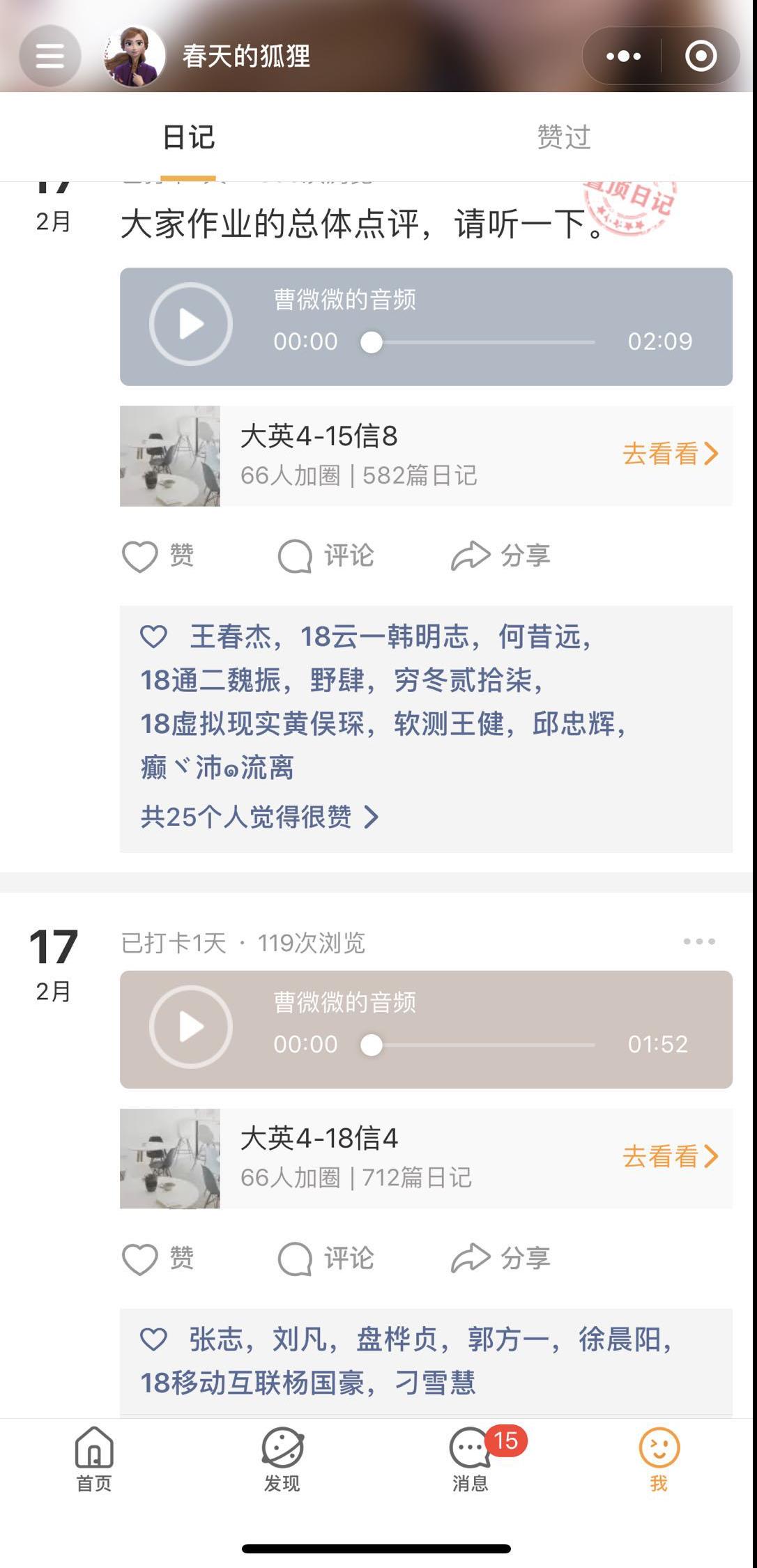The image size is (757, 1568).
Task: Go to the 首页 home tab
Action: coord(94,1458)
